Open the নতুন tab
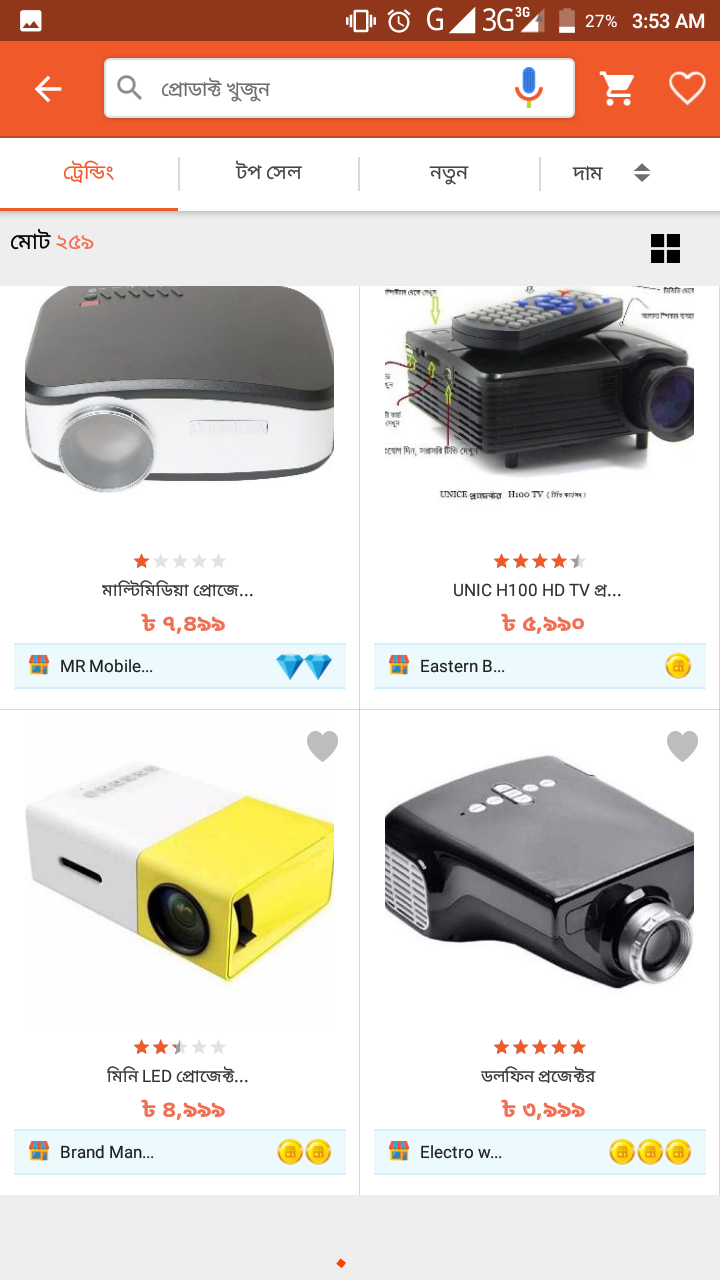 450,172
